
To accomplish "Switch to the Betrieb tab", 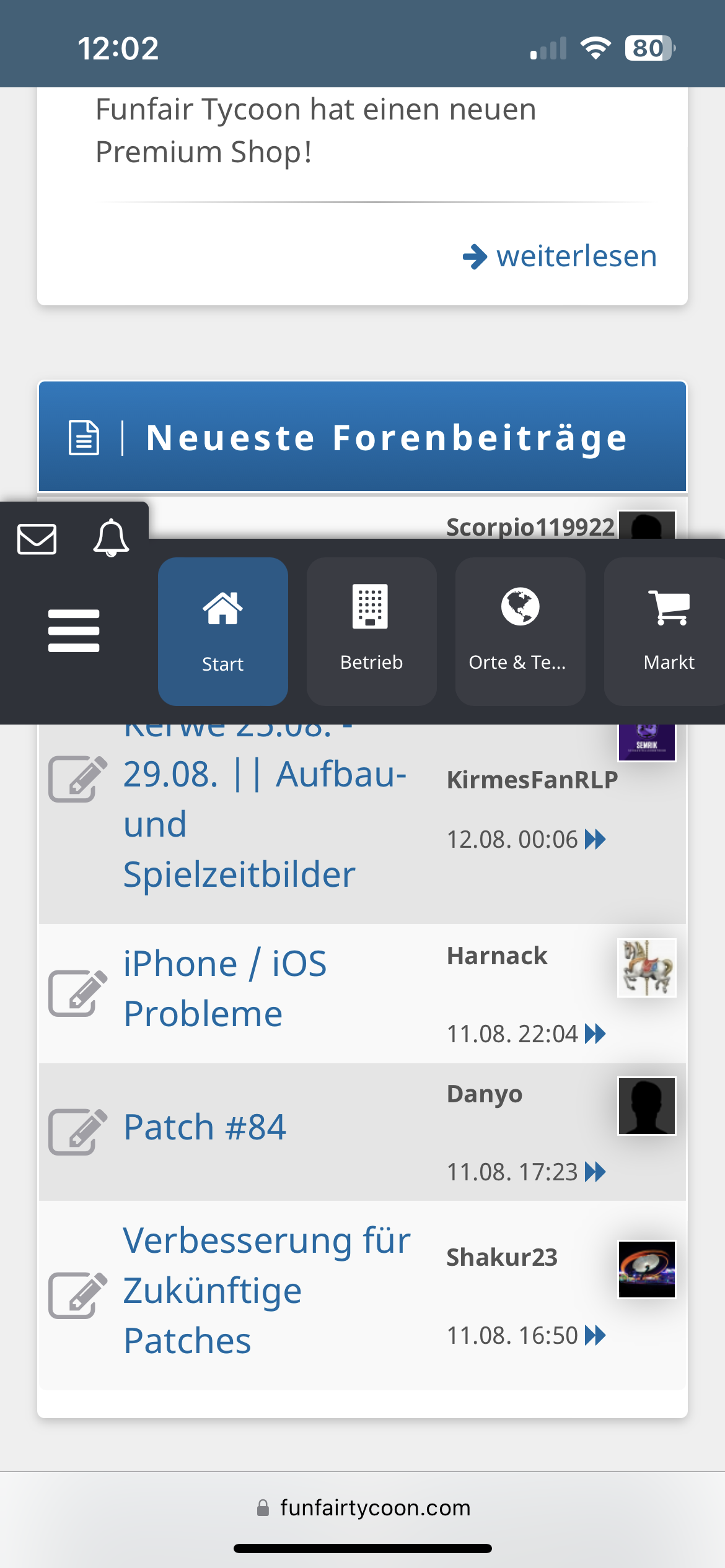I will pos(372,631).
